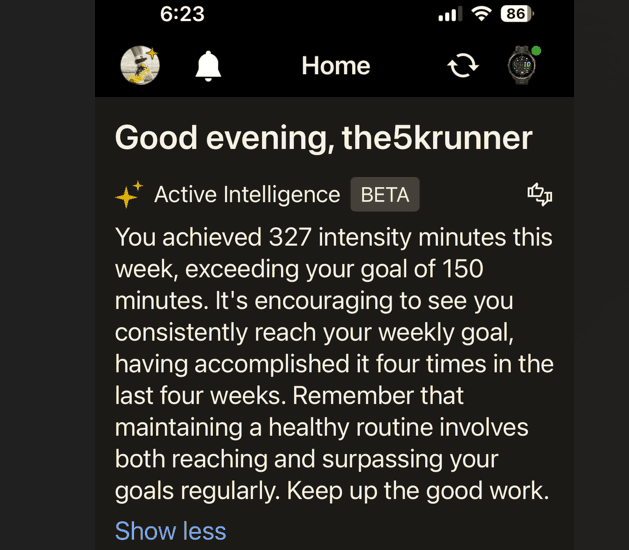This screenshot has height=550, width=629.
Task: Sync data with the refresh icon
Action: click(x=463, y=66)
